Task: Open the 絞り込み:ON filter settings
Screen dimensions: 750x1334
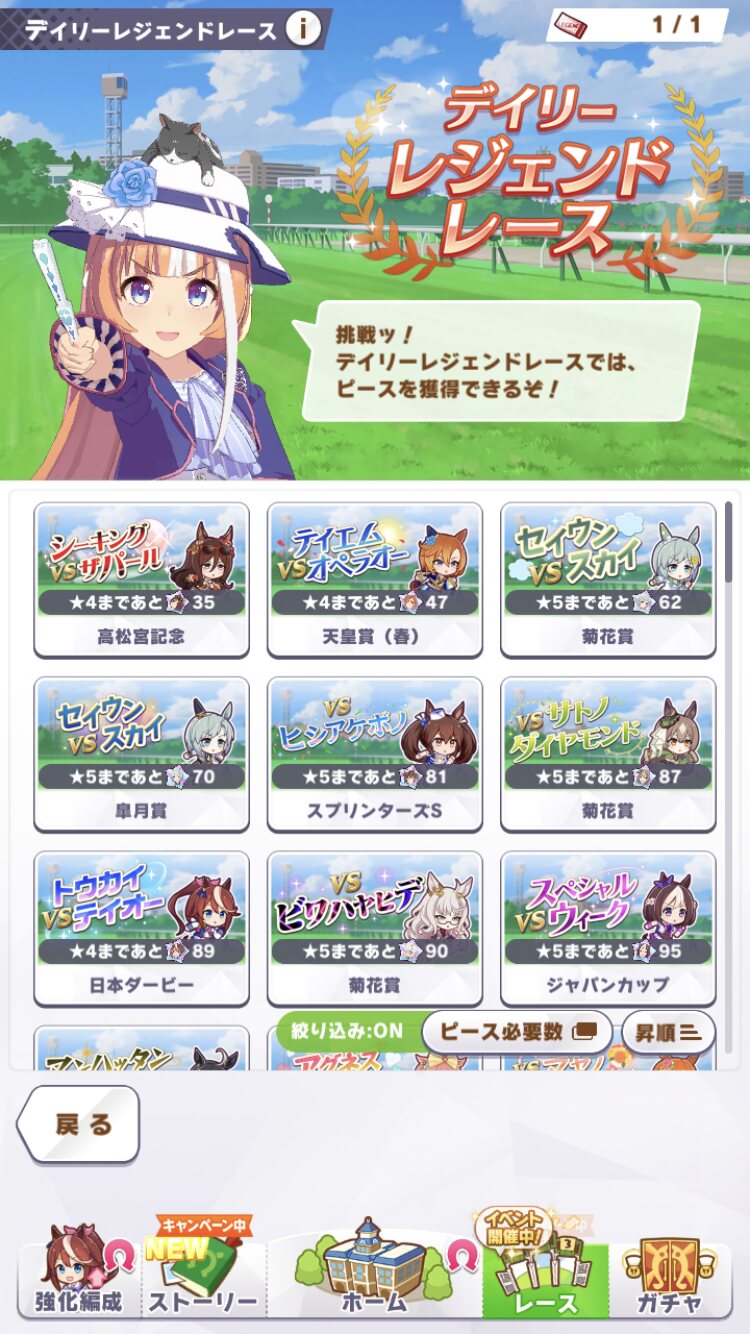Action: [x=346, y=1030]
